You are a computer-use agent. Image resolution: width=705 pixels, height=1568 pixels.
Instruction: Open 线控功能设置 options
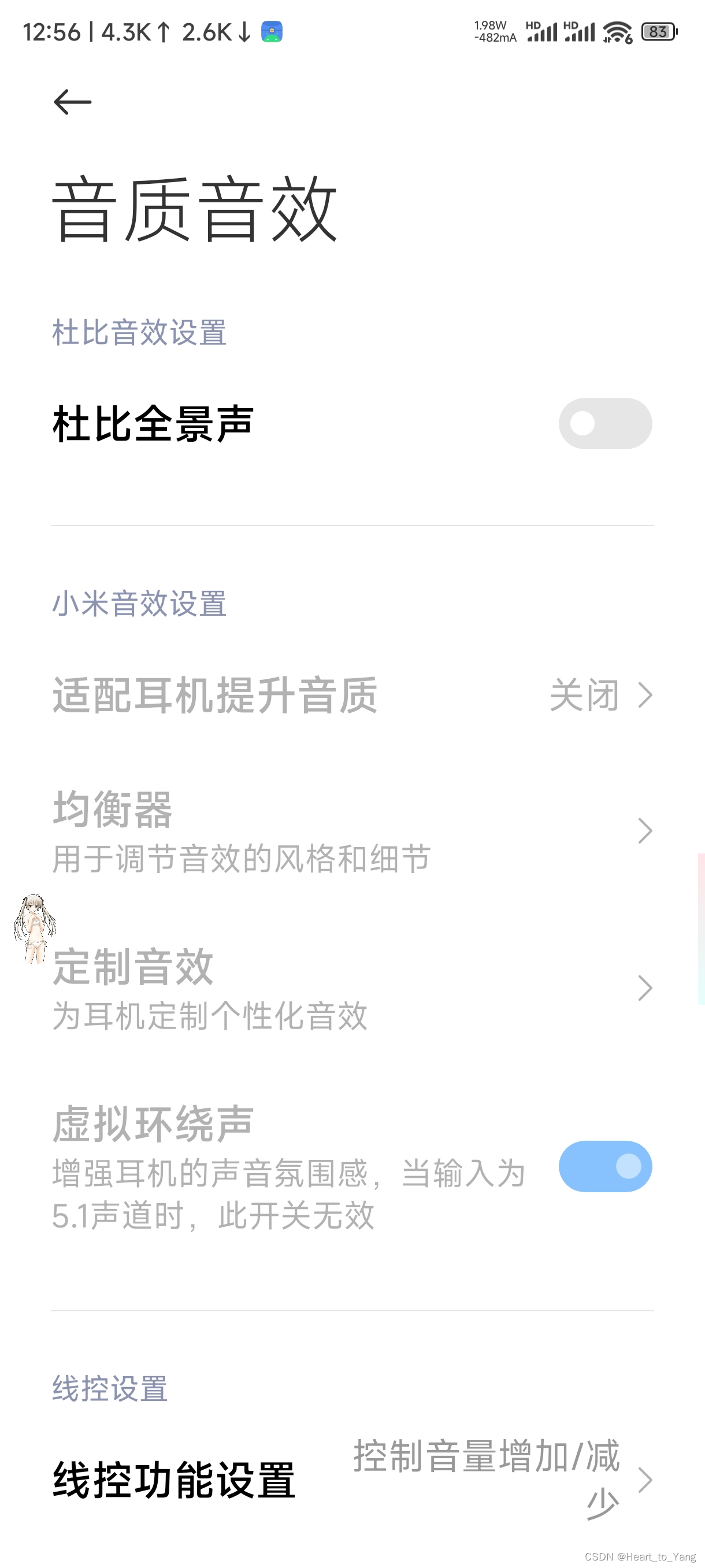(351, 1479)
